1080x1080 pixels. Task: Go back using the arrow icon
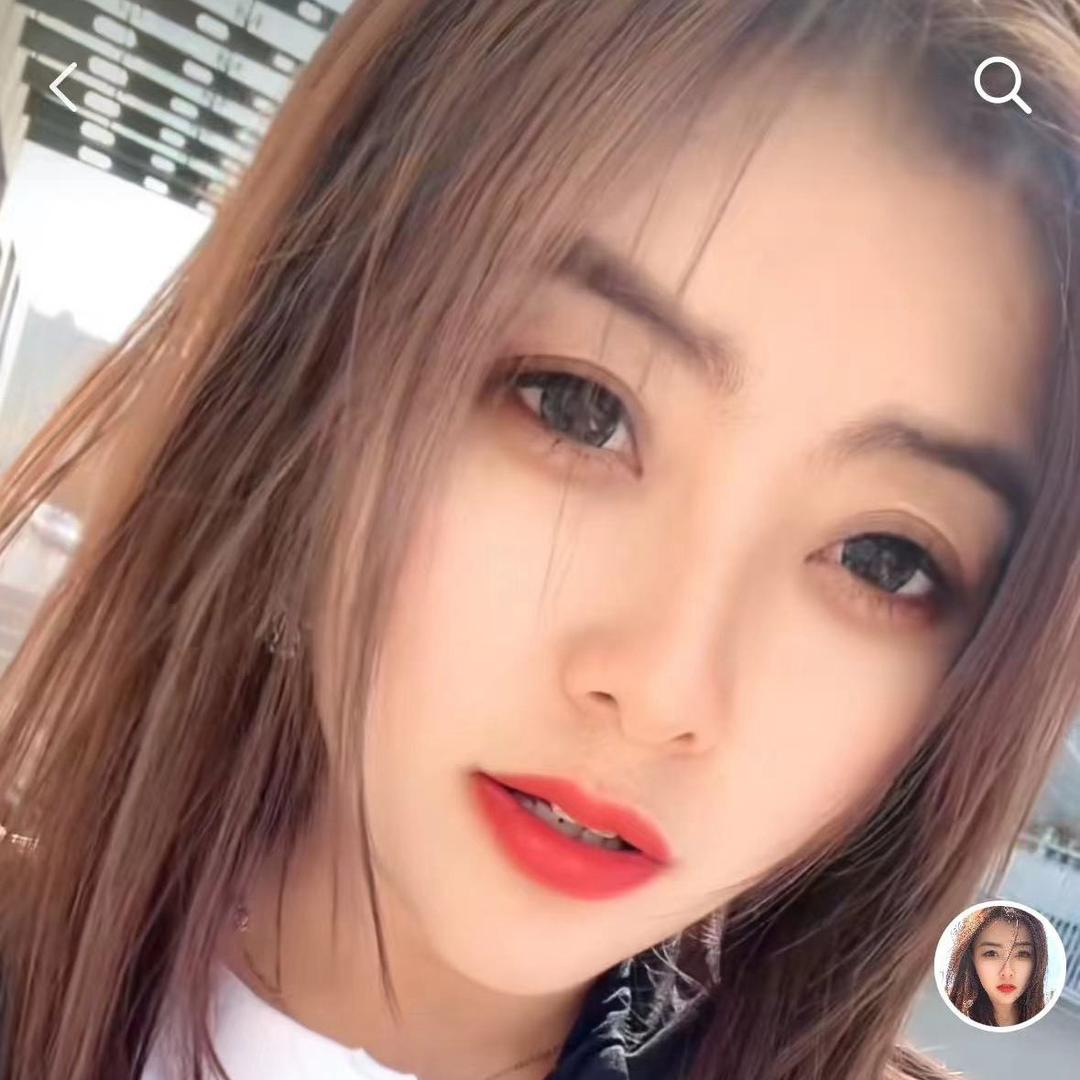coord(64,87)
